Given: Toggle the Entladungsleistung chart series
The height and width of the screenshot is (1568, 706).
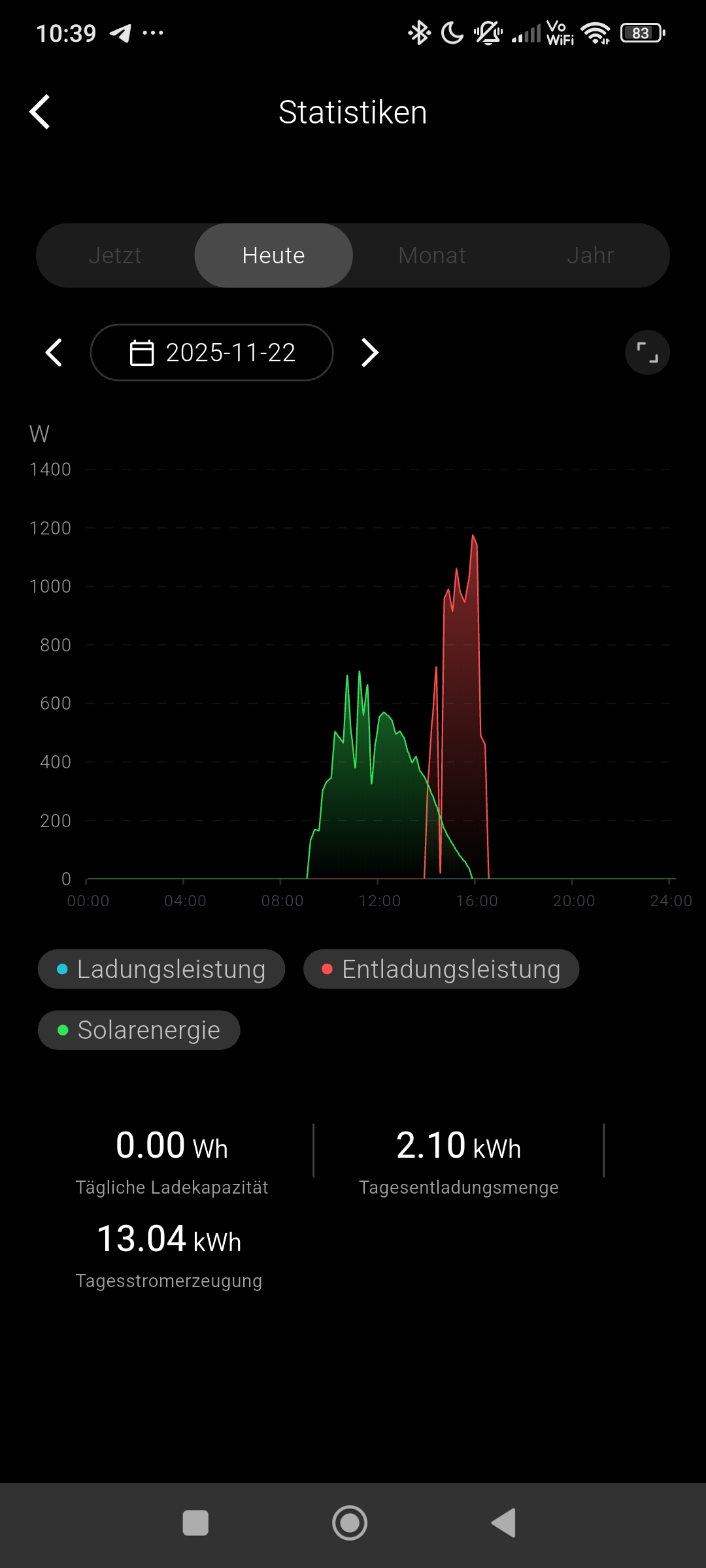Looking at the screenshot, I should point(441,969).
